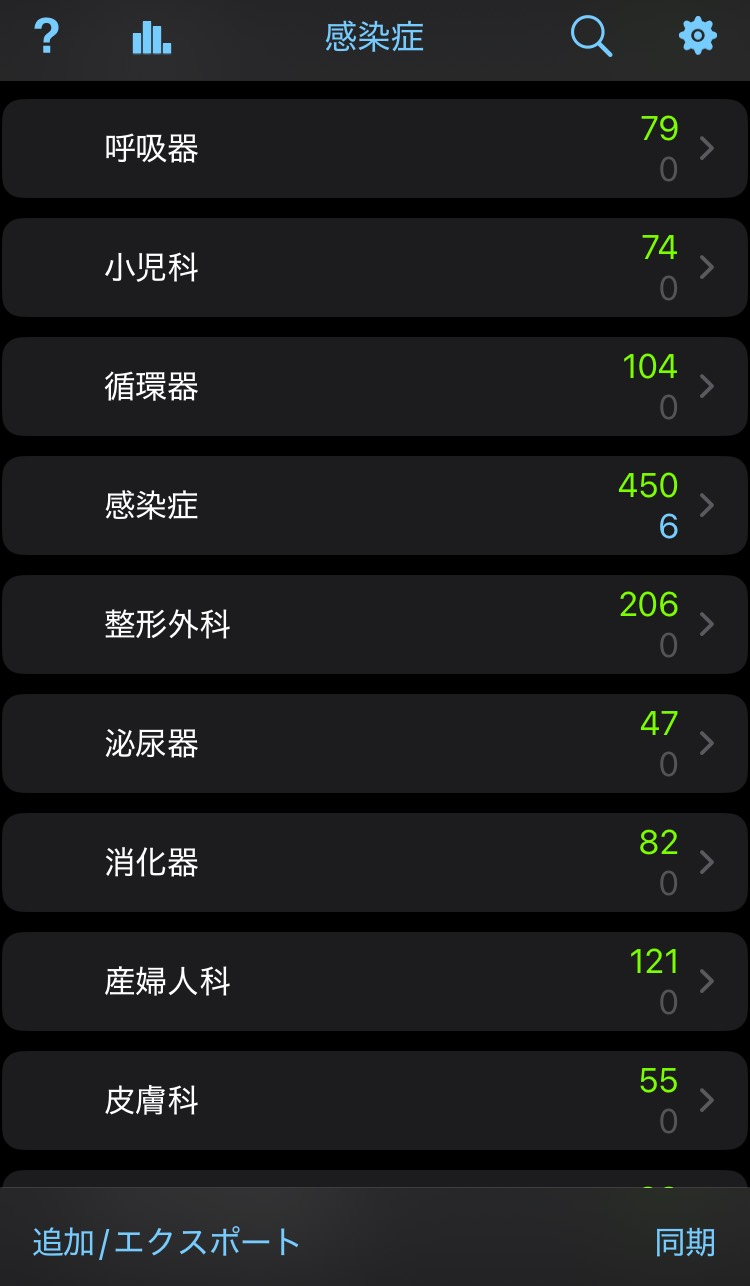The image size is (750, 1286).
Task: Open the 感染症 row with 450 cards
Action: coord(375,505)
